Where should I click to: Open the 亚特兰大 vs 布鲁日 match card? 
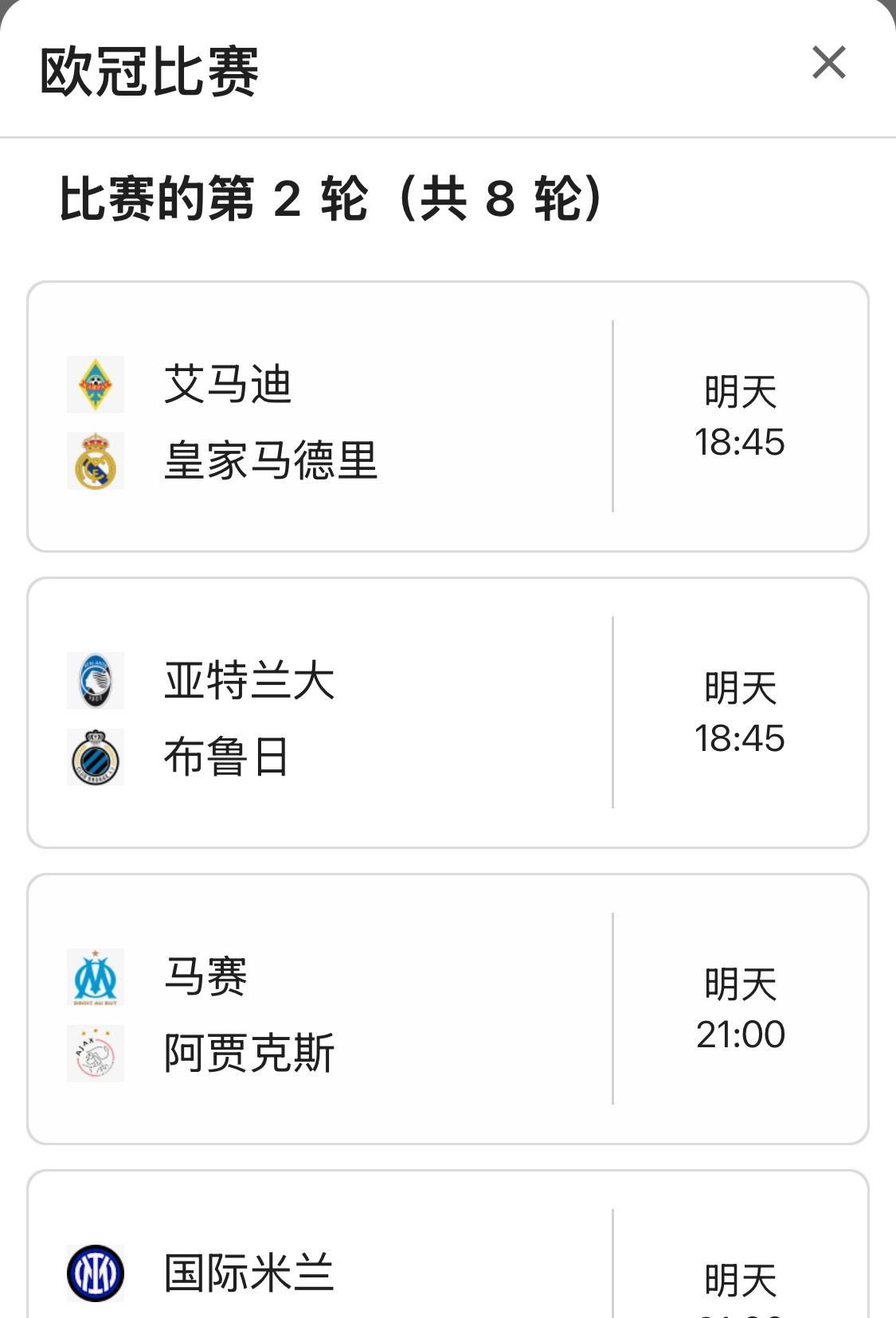pos(447,713)
